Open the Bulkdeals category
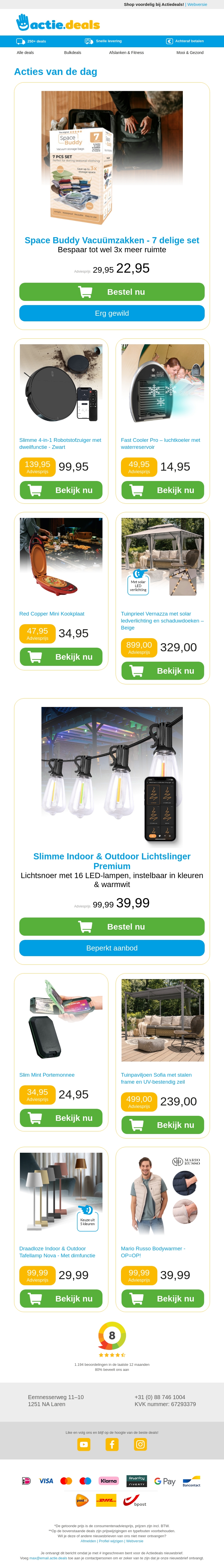 [x=73, y=53]
